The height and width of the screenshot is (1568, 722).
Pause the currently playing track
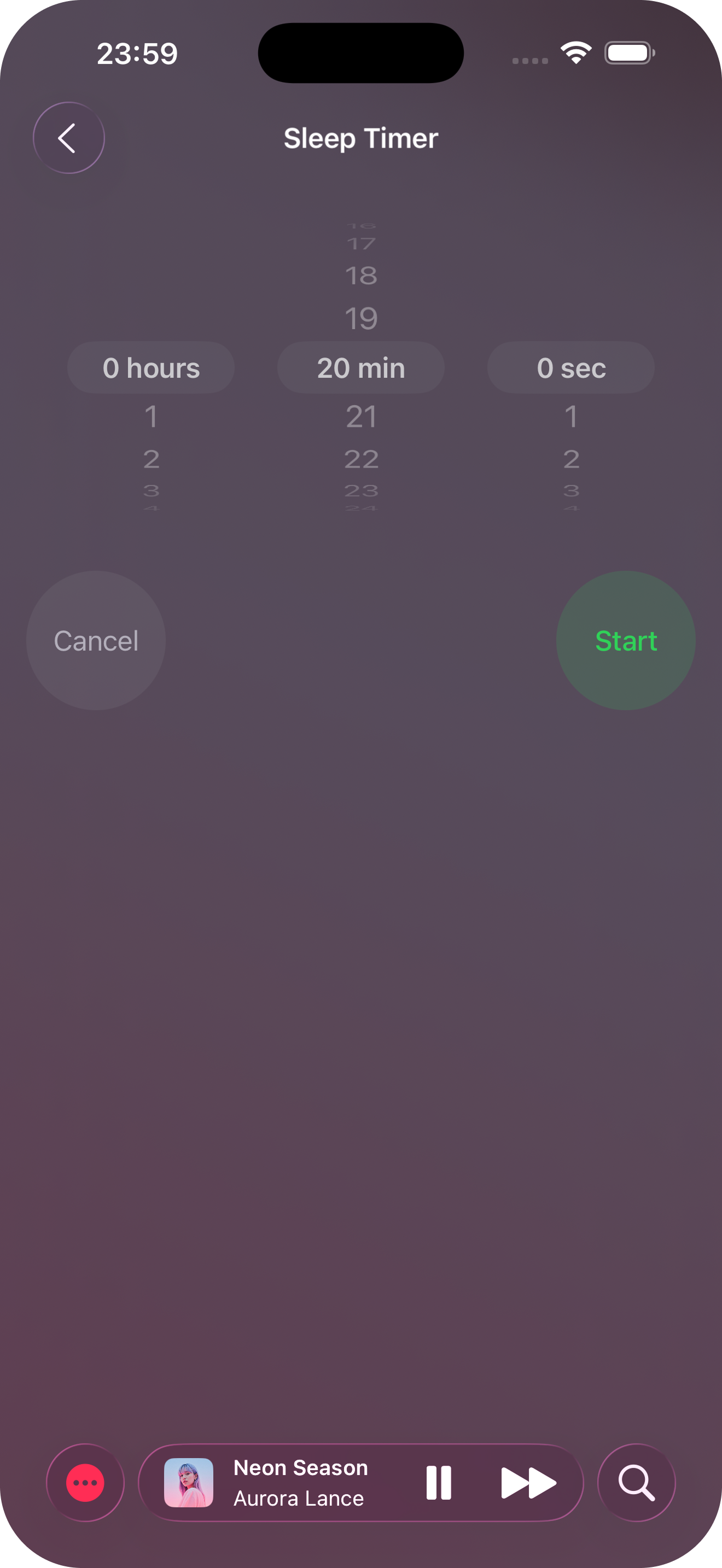coord(438,1483)
